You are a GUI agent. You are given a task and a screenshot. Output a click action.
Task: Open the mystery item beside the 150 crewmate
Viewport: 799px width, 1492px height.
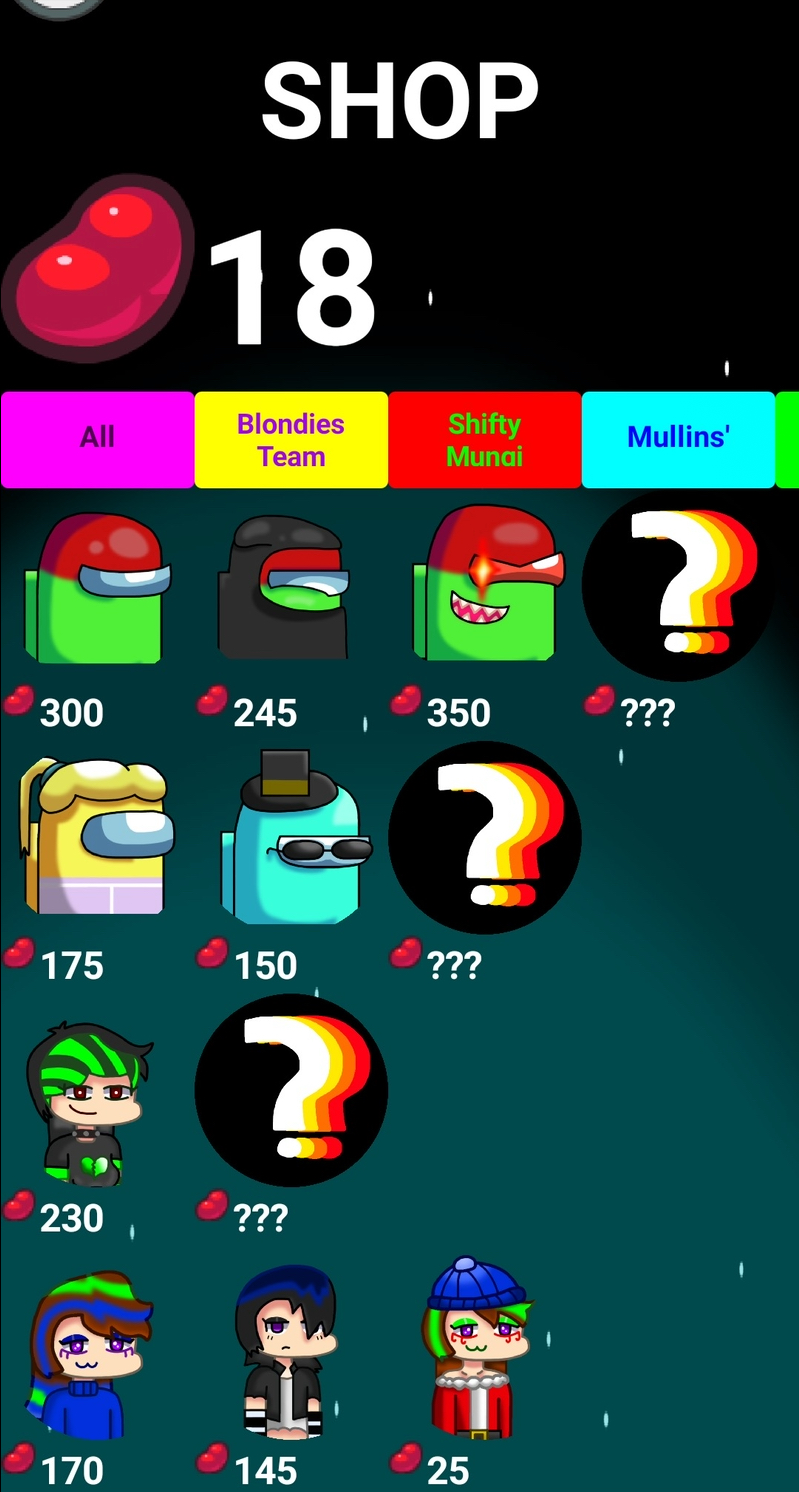[485, 837]
